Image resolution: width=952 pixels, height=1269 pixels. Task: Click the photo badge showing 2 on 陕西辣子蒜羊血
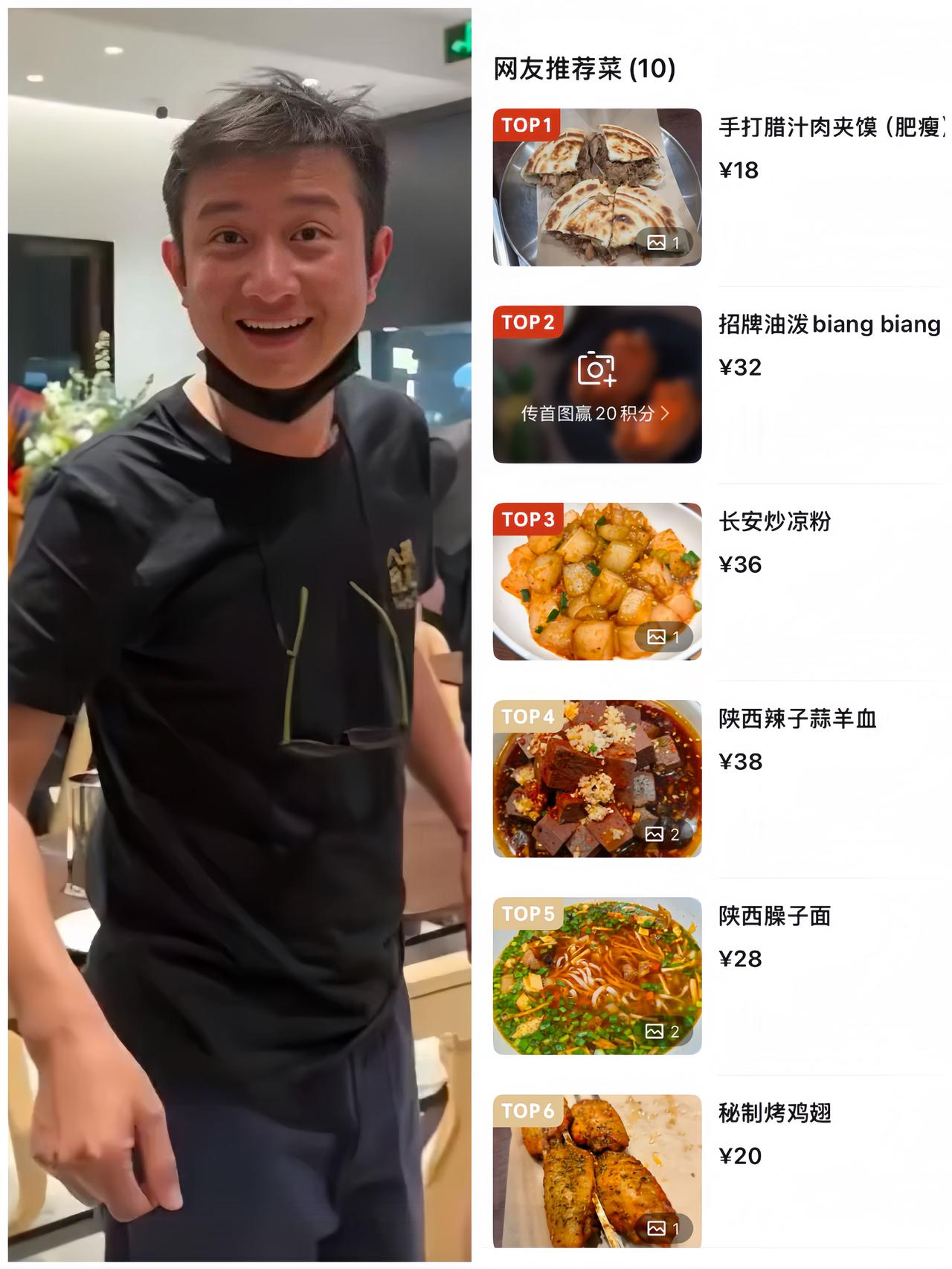pyautogui.click(x=661, y=835)
